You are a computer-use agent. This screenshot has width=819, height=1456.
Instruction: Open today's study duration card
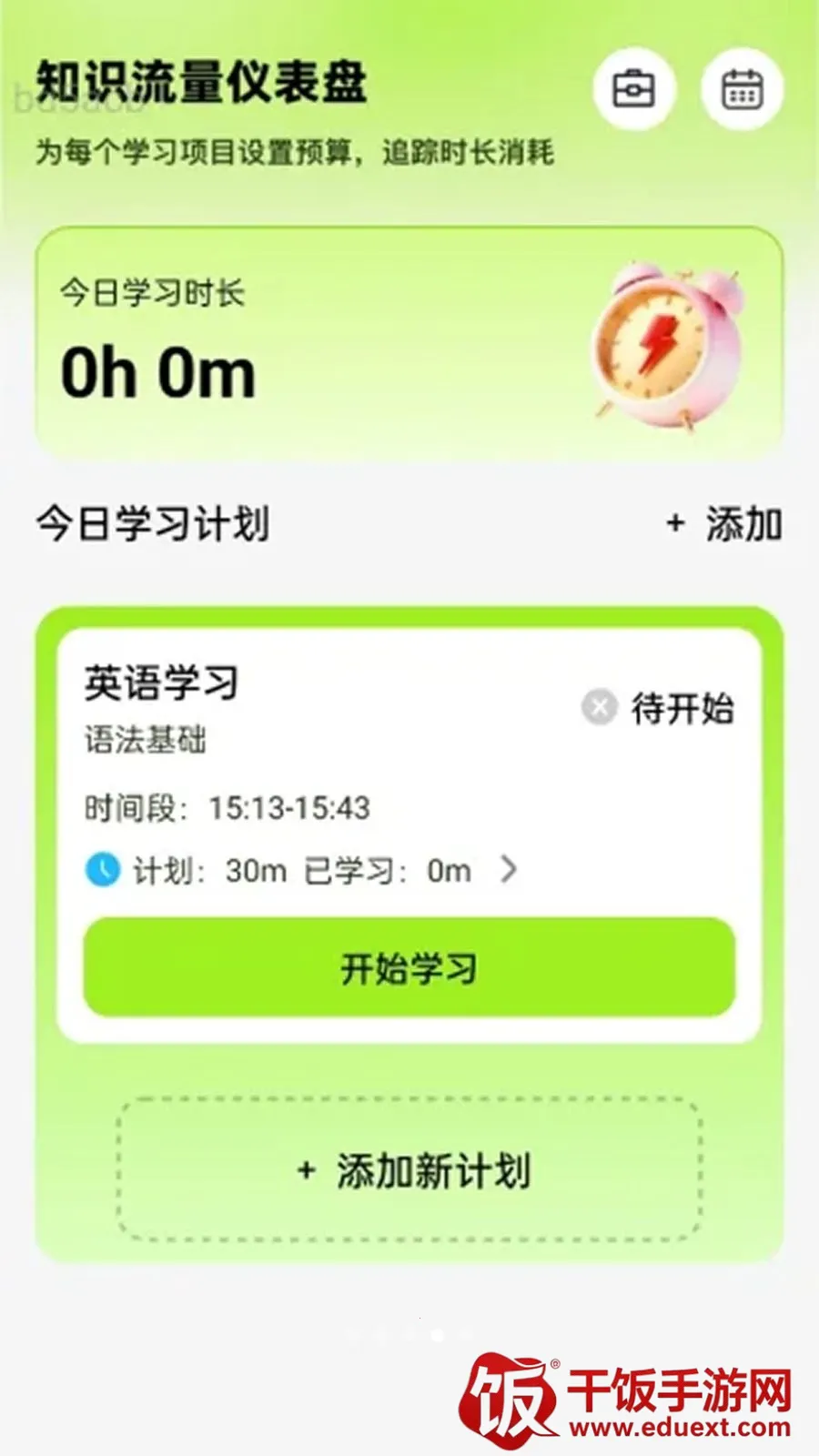(x=409, y=344)
